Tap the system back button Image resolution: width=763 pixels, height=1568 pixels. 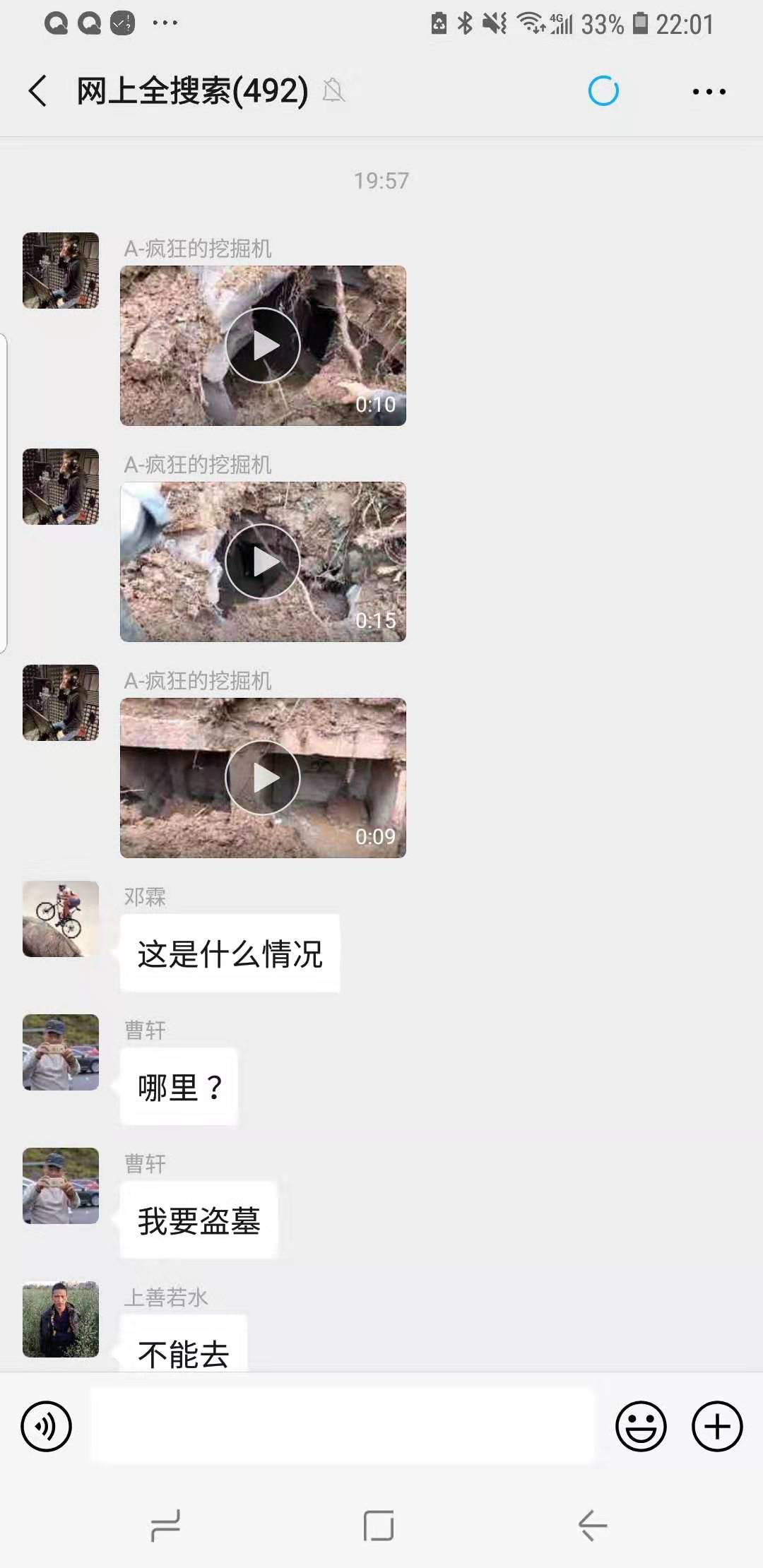[x=592, y=1526]
